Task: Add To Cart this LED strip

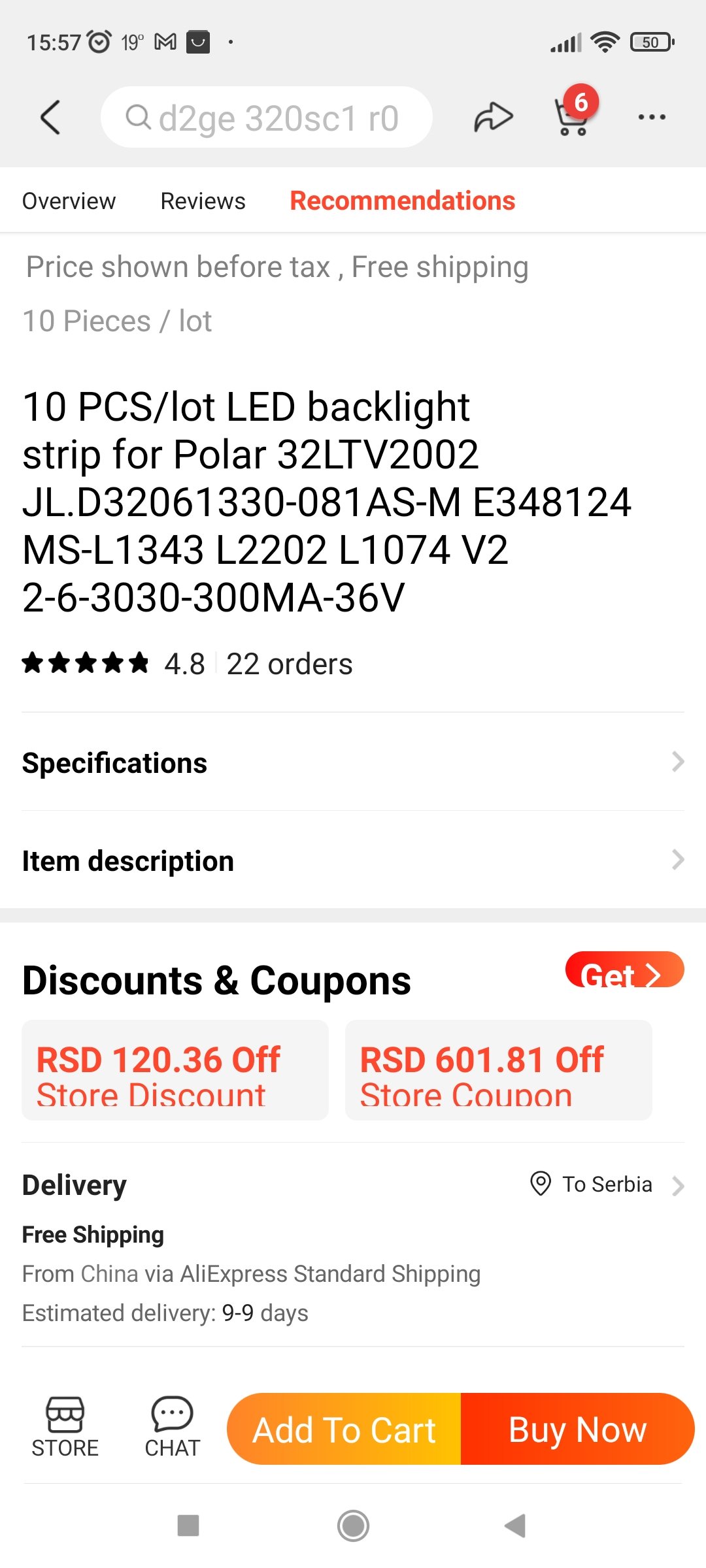Action: tap(344, 1429)
